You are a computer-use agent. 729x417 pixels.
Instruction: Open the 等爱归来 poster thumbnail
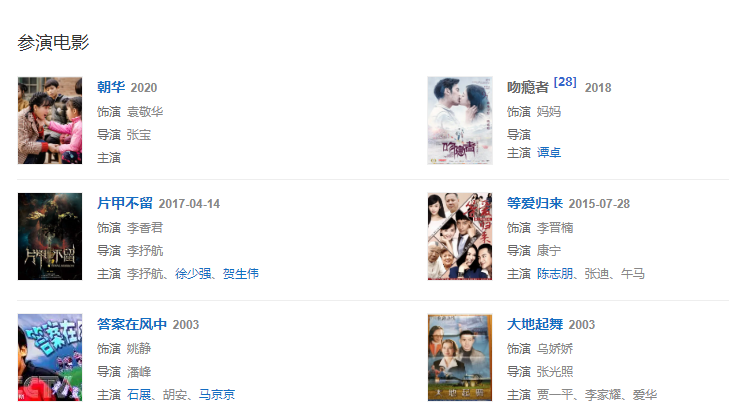(460, 237)
